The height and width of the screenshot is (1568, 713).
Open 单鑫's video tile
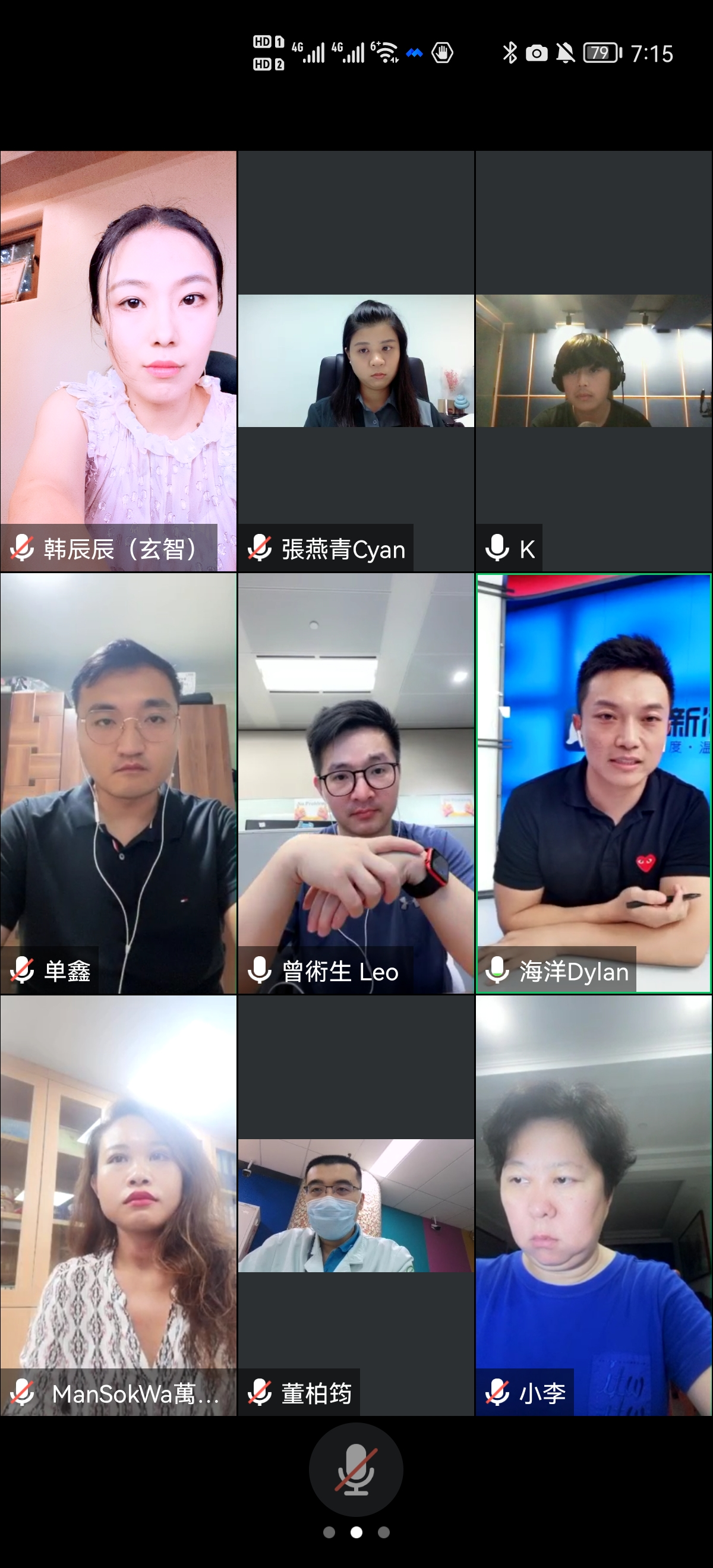click(x=118, y=783)
